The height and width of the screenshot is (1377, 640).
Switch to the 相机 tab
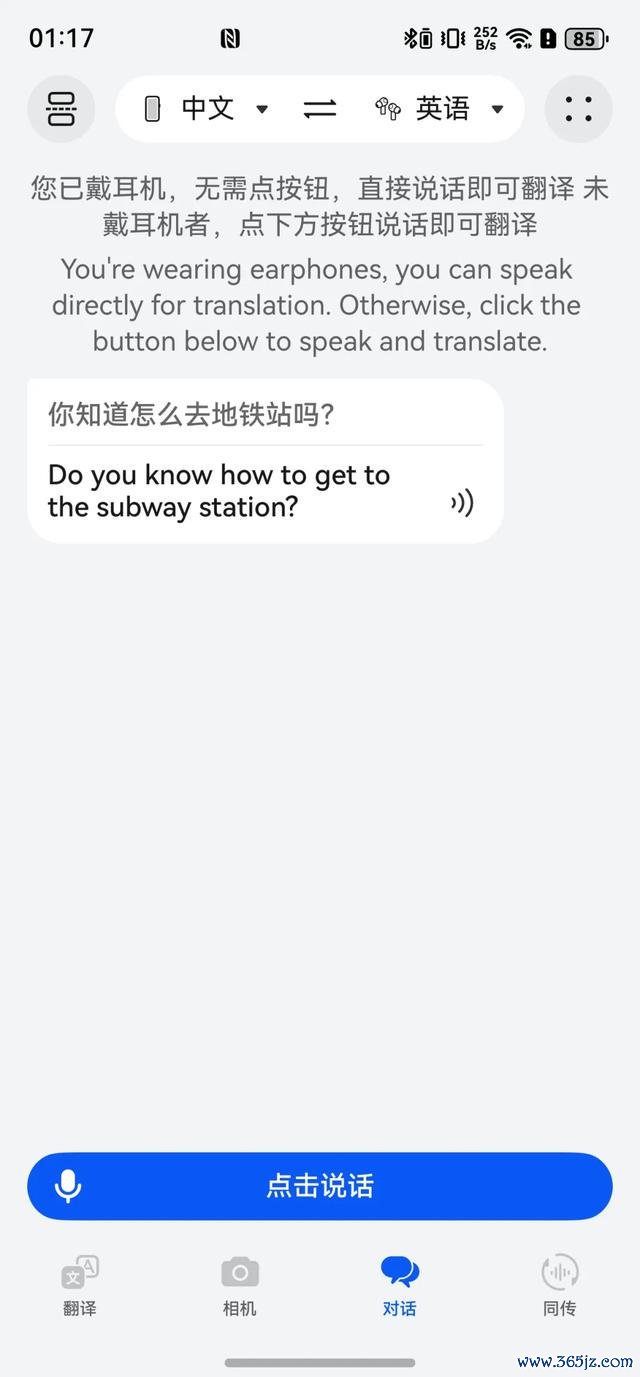pos(240,1285)
